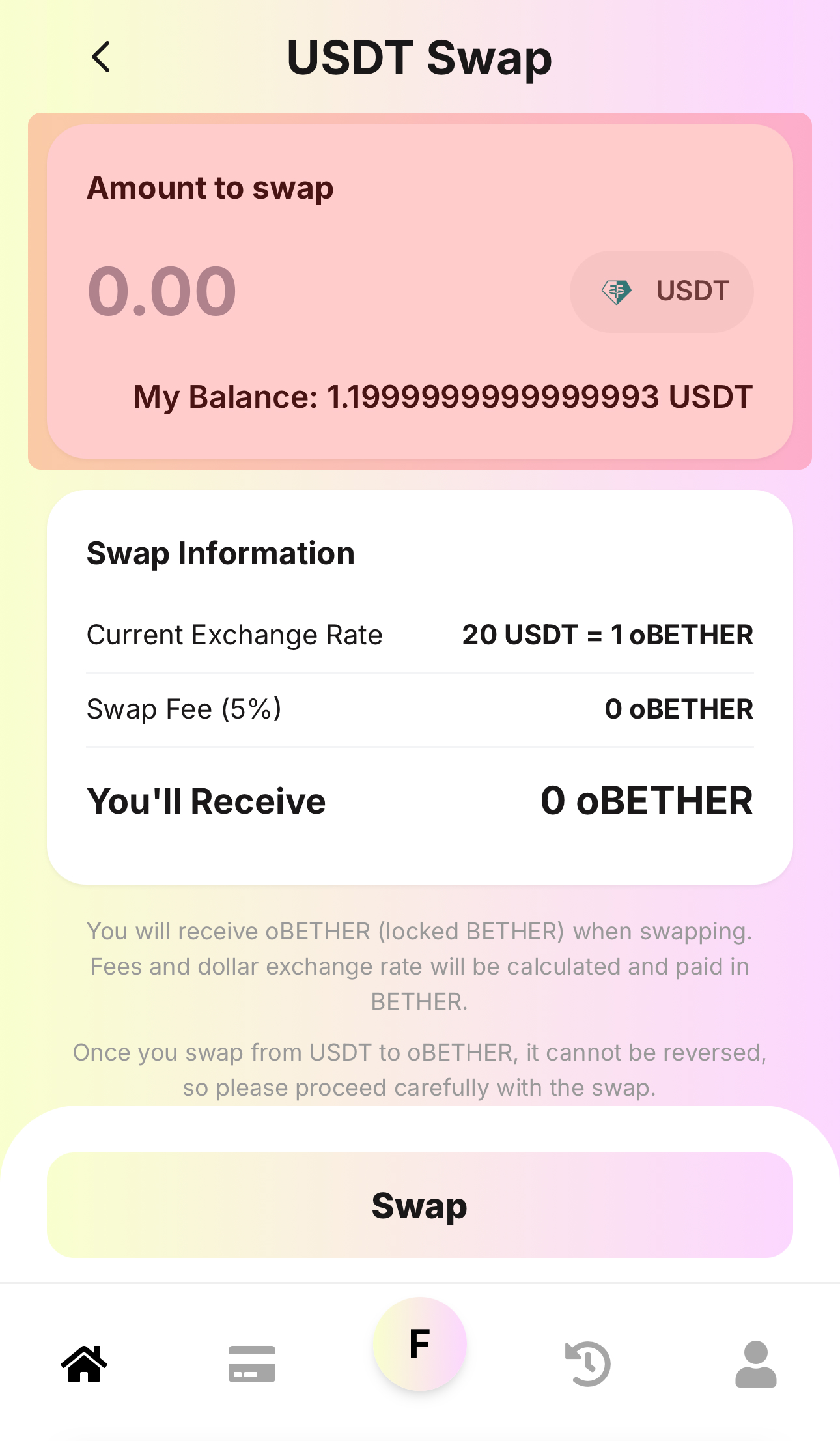
Task: Tap the center F button
Action: [420, 1343]
